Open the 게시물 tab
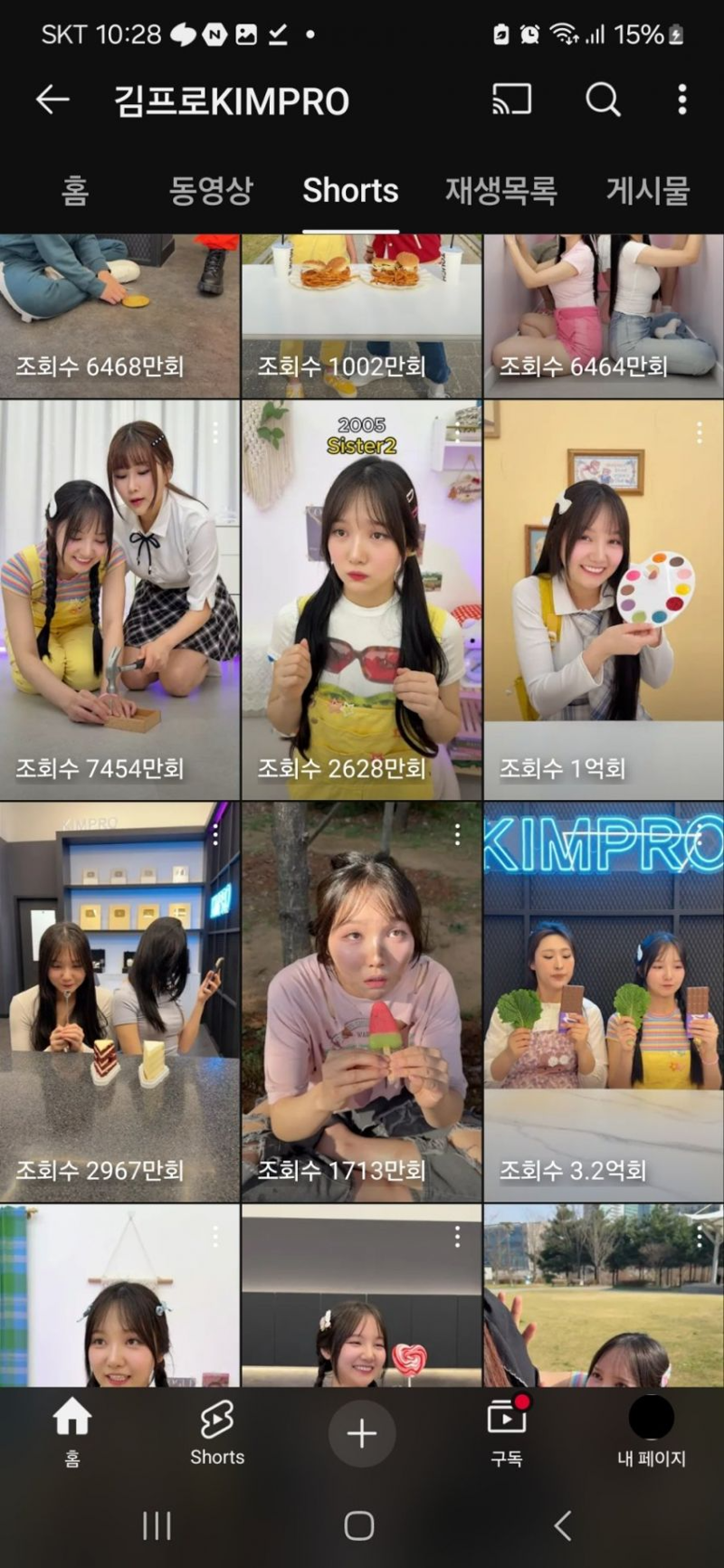This screenshot has width=724, height=1568. (x=647, y=191)
